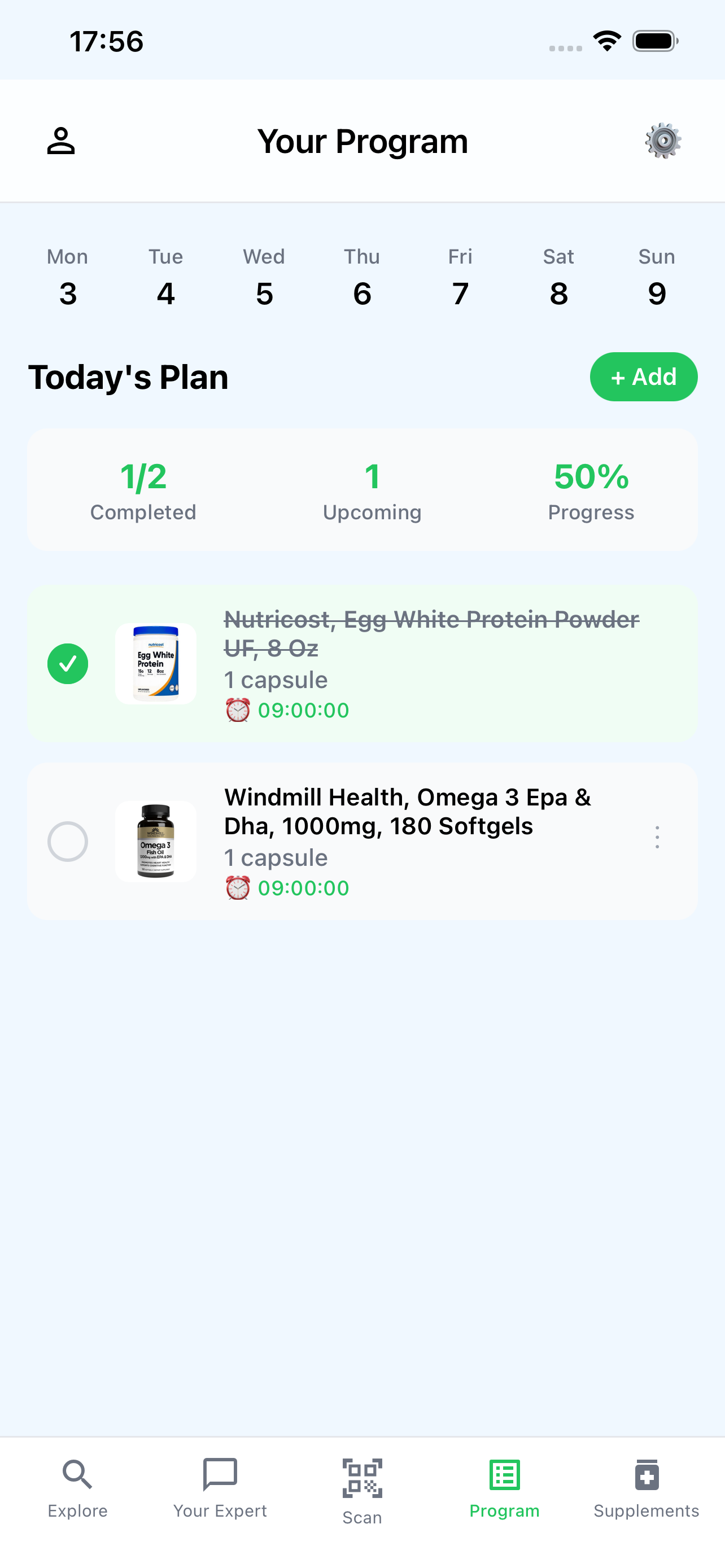Open the three-dot menu on Windmill Omega 3
This screenshot has width=725, height=1568.
(x=657, y=836)
